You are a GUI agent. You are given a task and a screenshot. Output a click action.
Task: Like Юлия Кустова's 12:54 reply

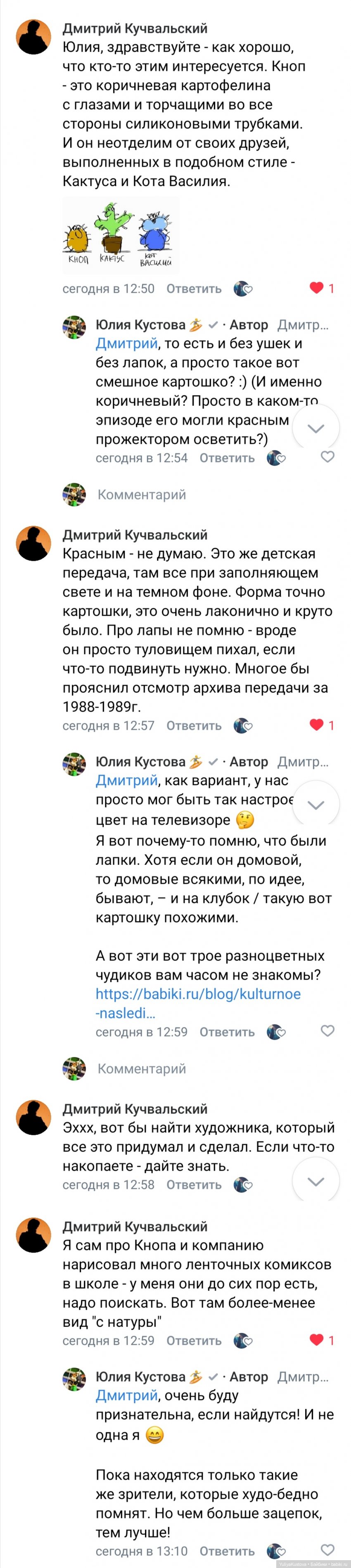point(327,457)
